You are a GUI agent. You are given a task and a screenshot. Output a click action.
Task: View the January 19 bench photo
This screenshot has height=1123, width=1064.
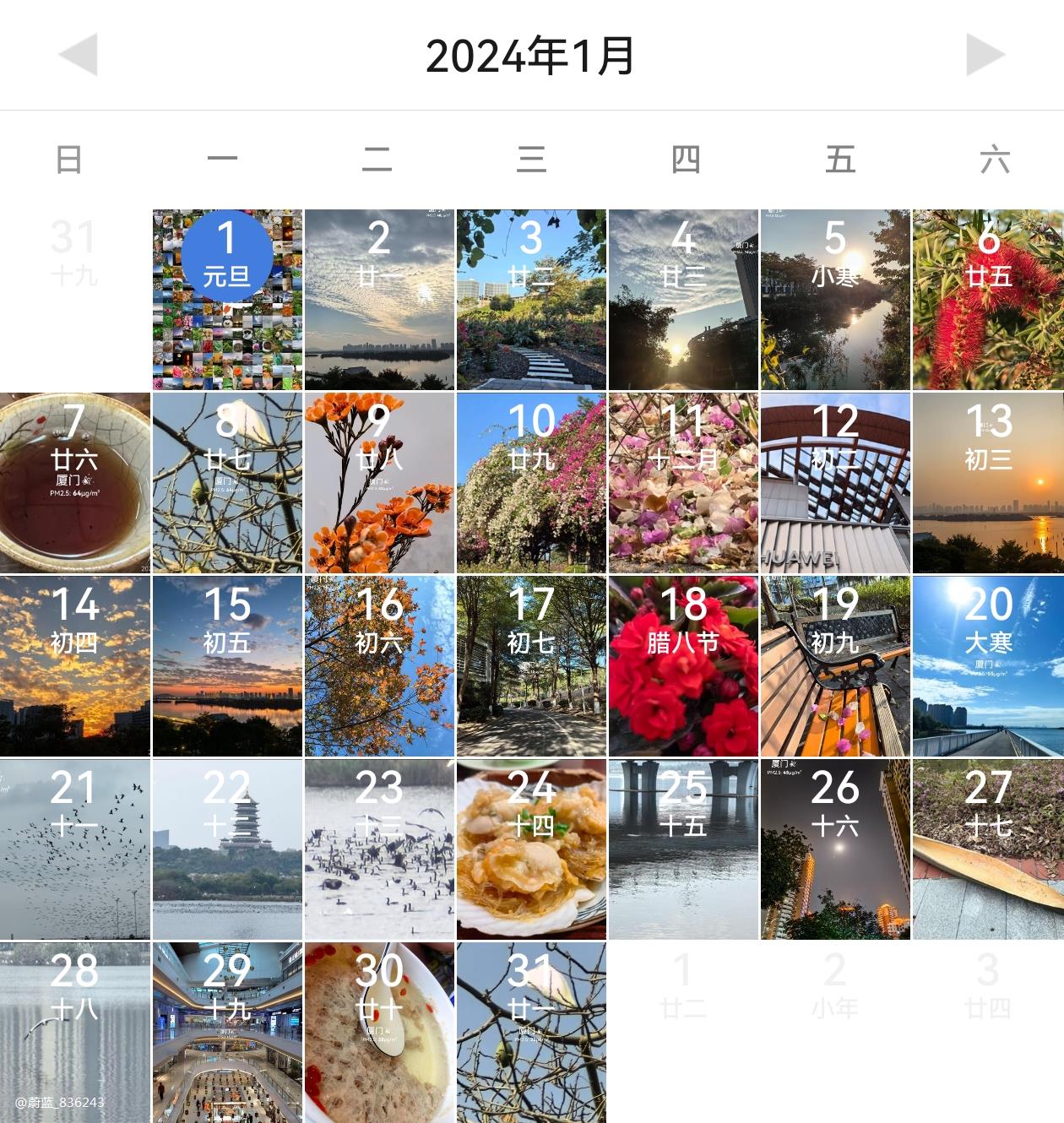pos(835,666)
